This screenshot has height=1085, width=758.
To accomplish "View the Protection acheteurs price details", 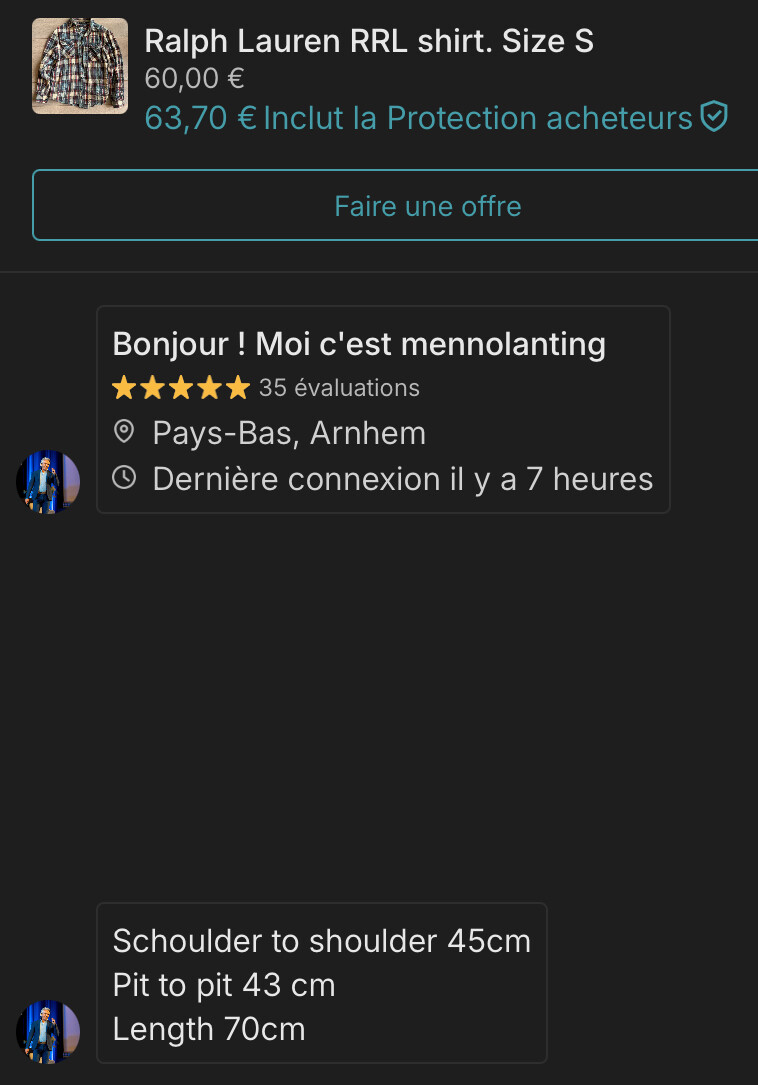I will [436, 118].
